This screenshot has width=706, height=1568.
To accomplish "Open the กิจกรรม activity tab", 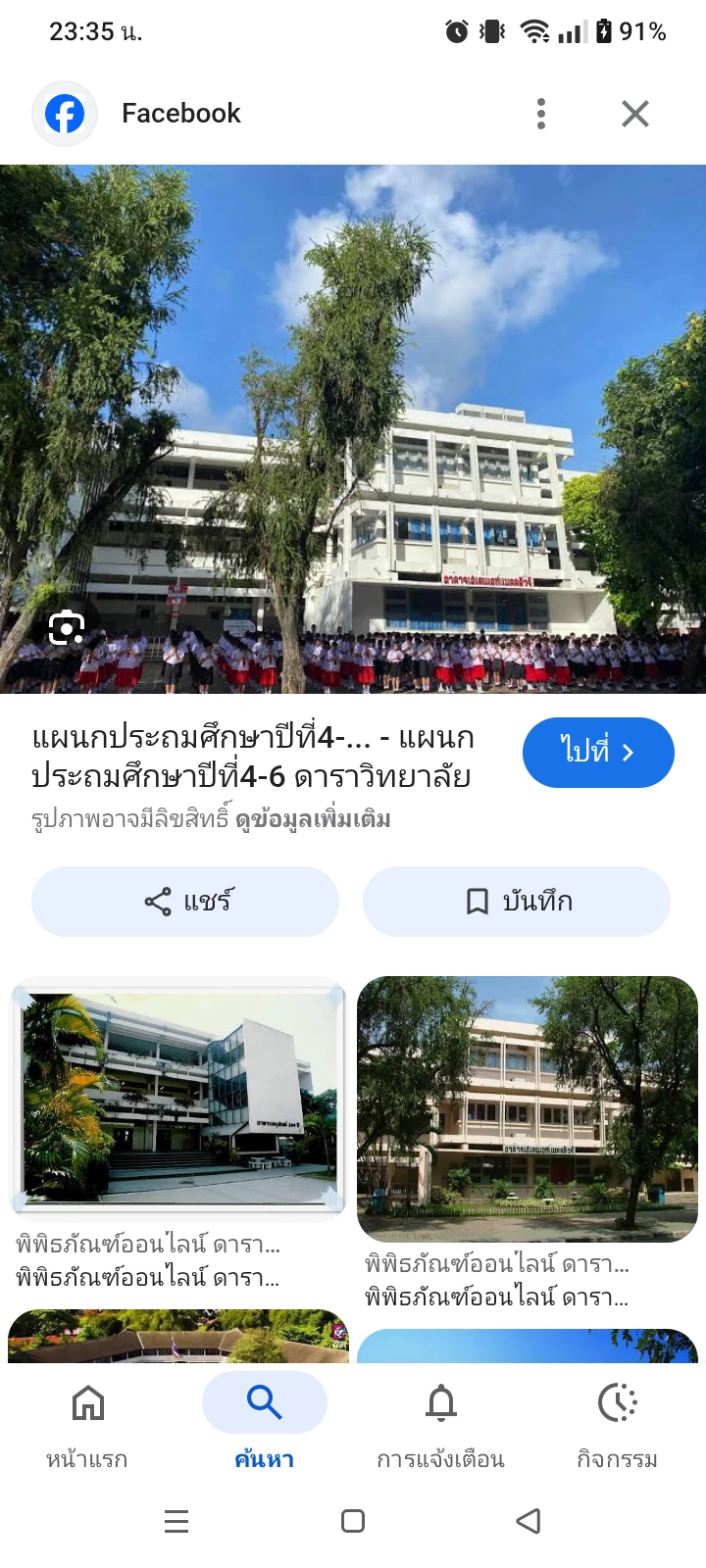I will (x=617, y=1421).
